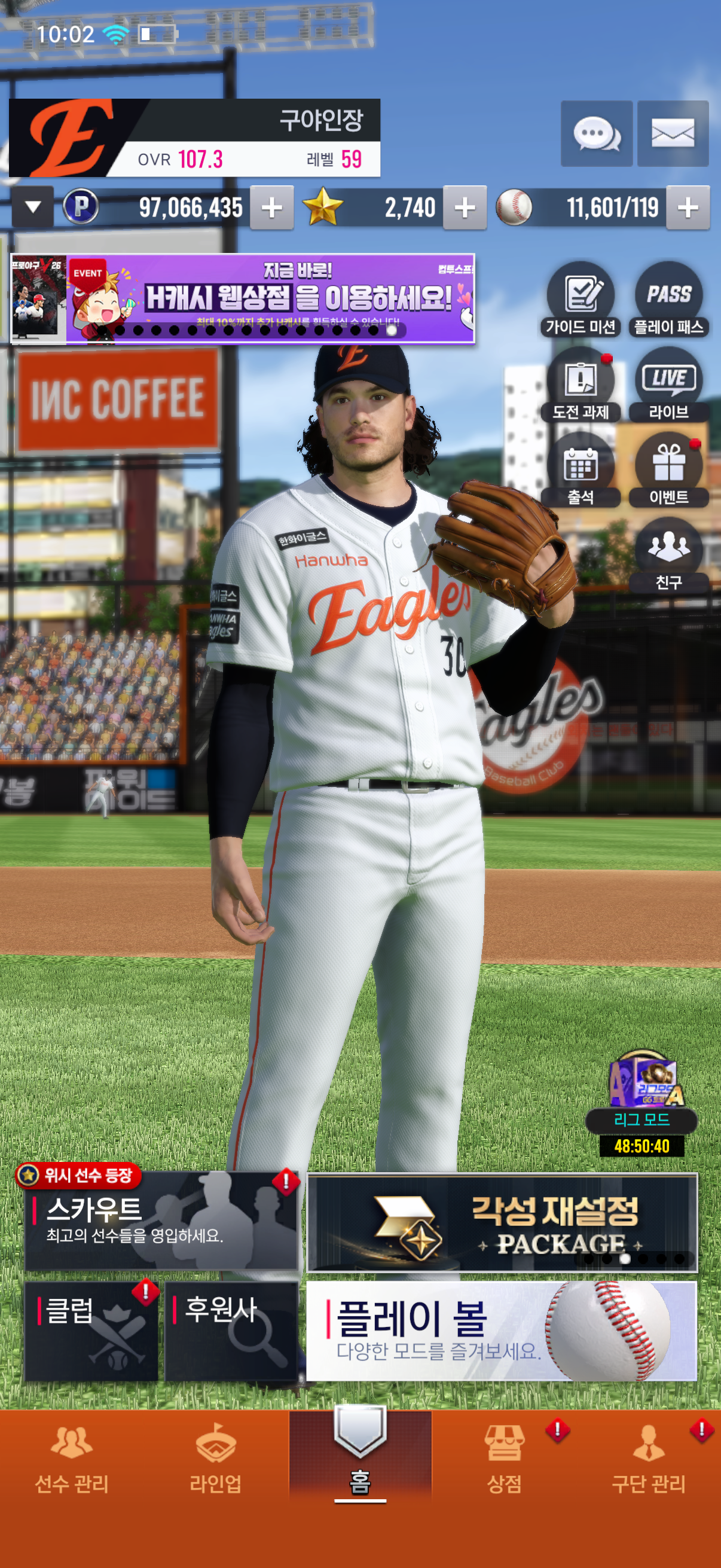Screen dimensions: 721x1568
Task: Open 도전 과제
Action: tap(581, 385)
